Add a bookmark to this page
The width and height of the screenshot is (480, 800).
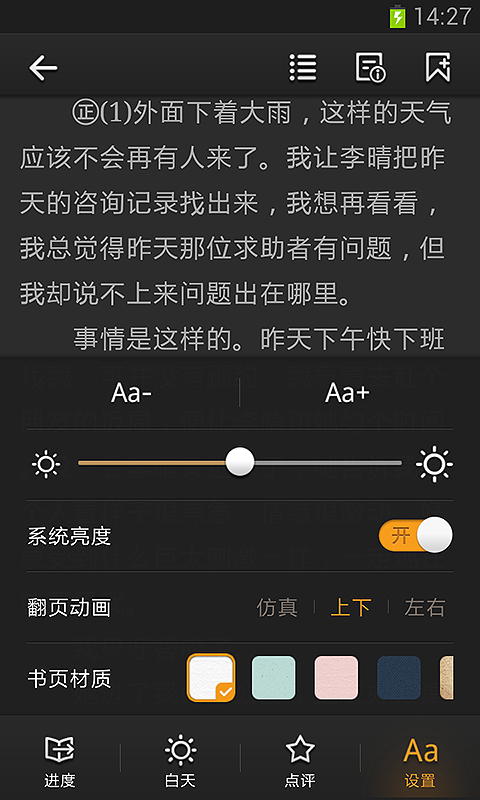[438, 67]
